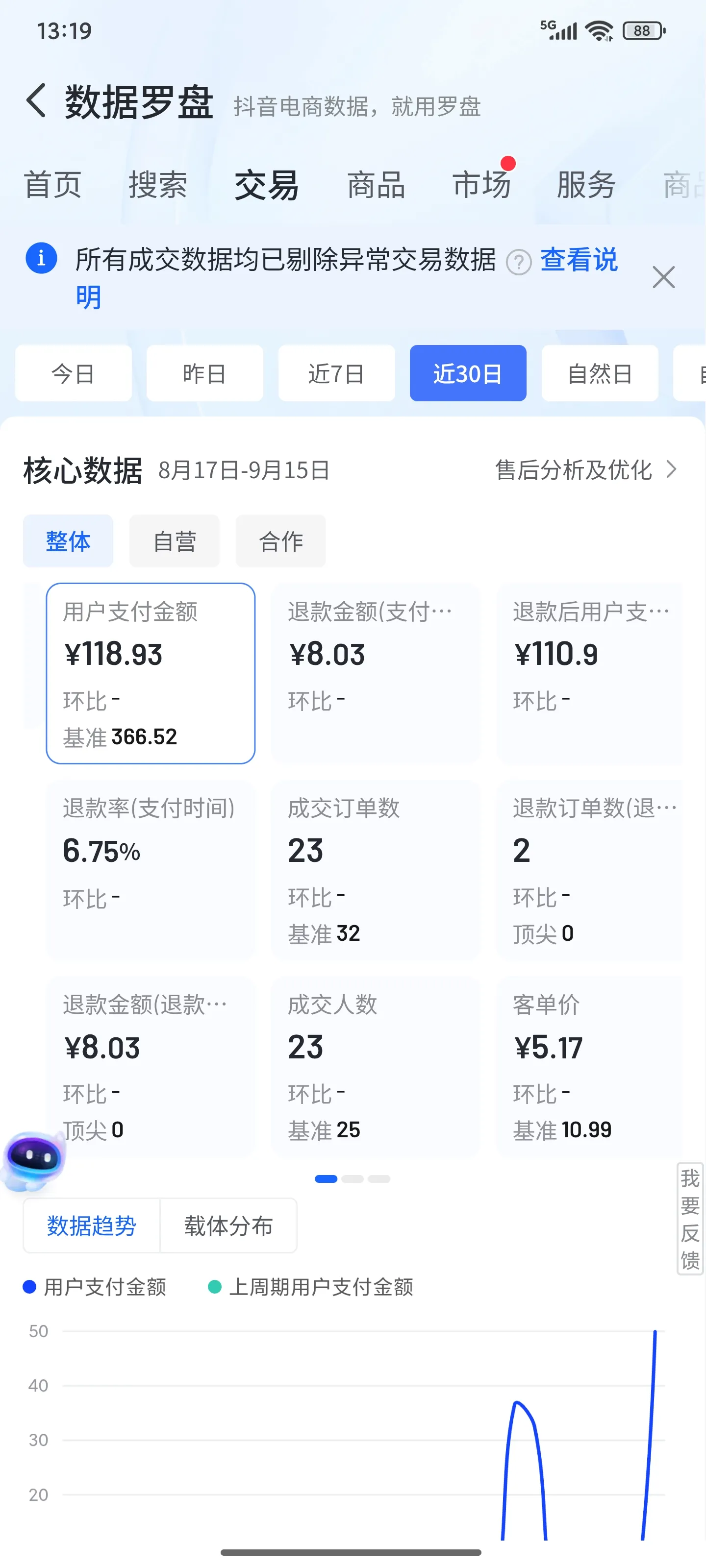Open the 商品 tab
The width and height of the screenshot is (706, 1568).
376,185
